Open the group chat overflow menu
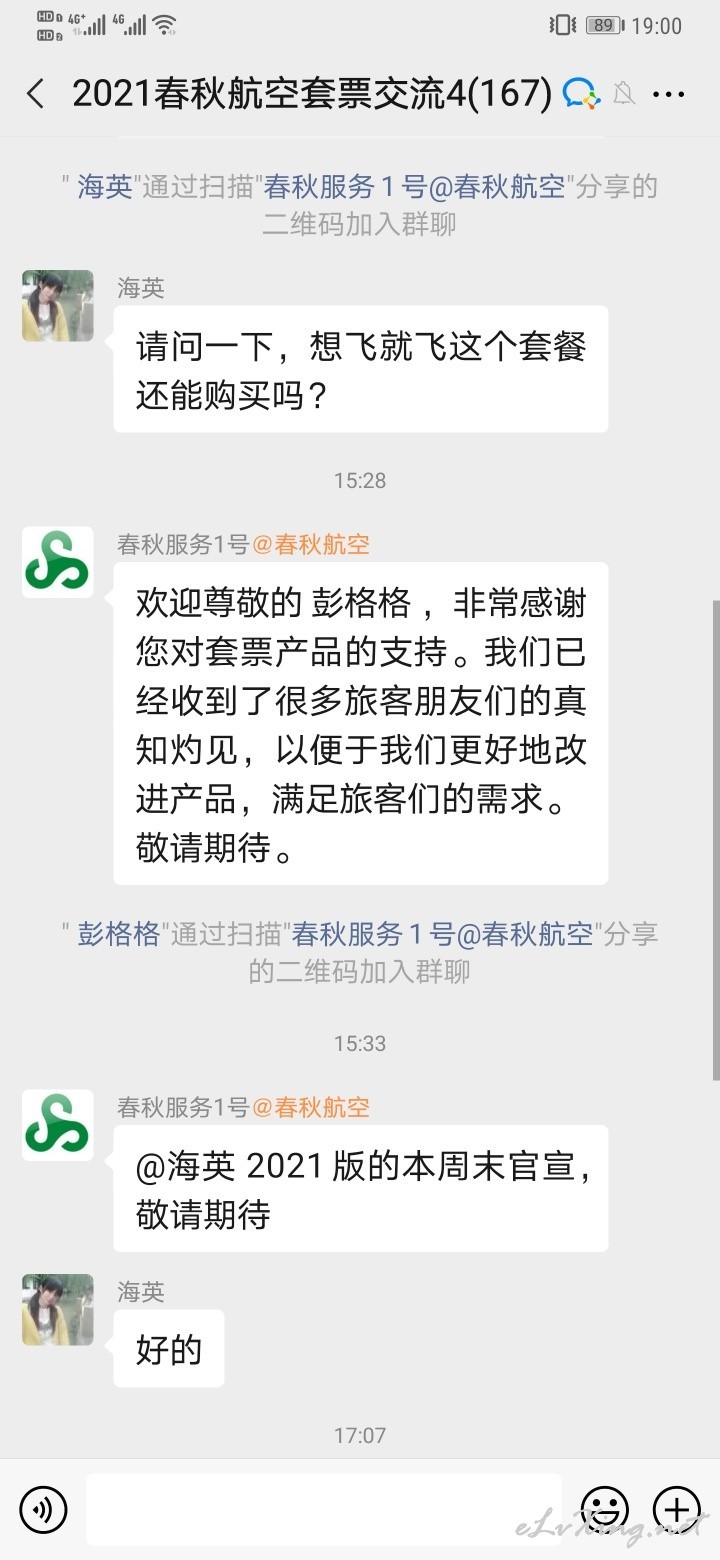 [x=668, y=94]
